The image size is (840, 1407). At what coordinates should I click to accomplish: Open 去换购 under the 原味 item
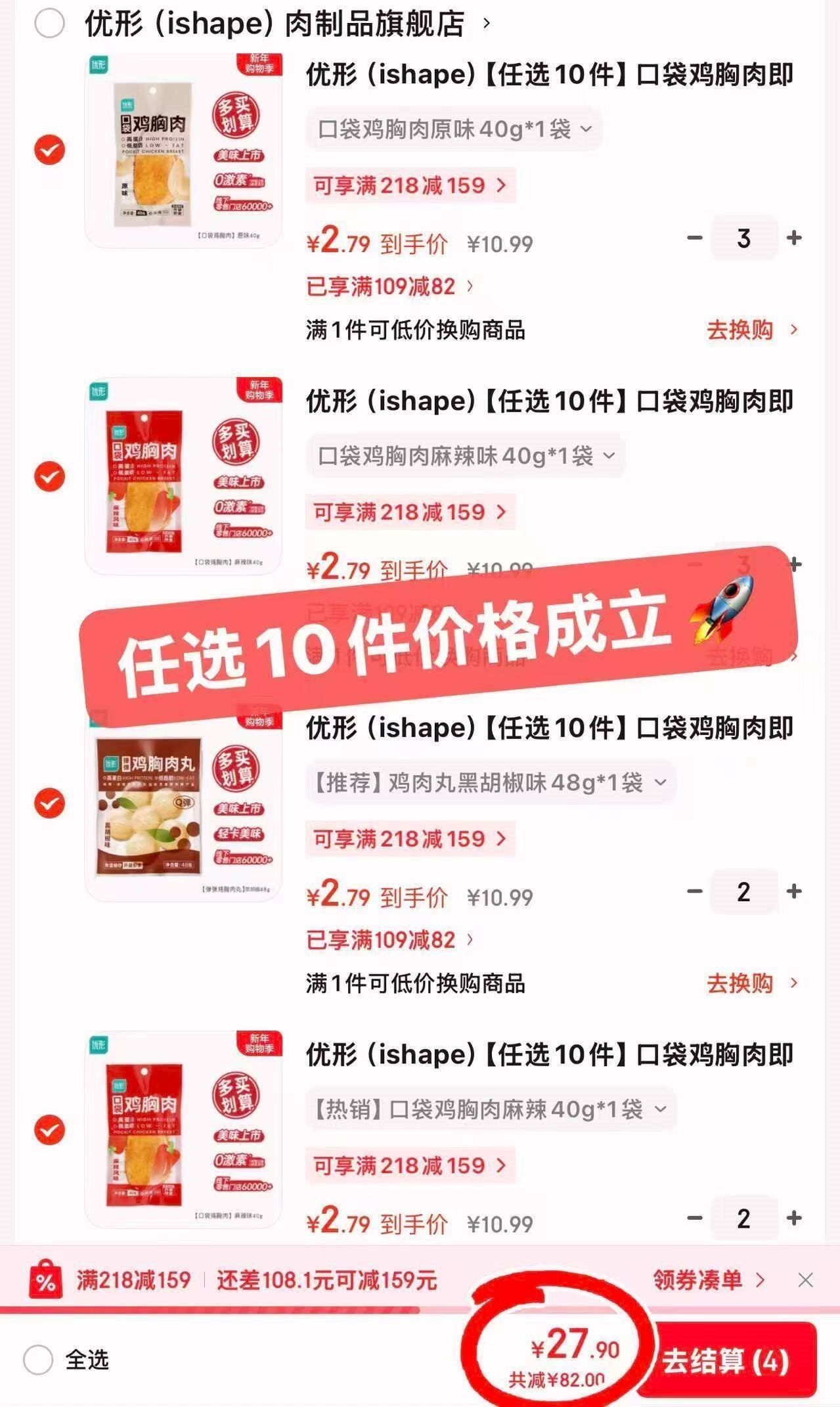coord(751,330)
